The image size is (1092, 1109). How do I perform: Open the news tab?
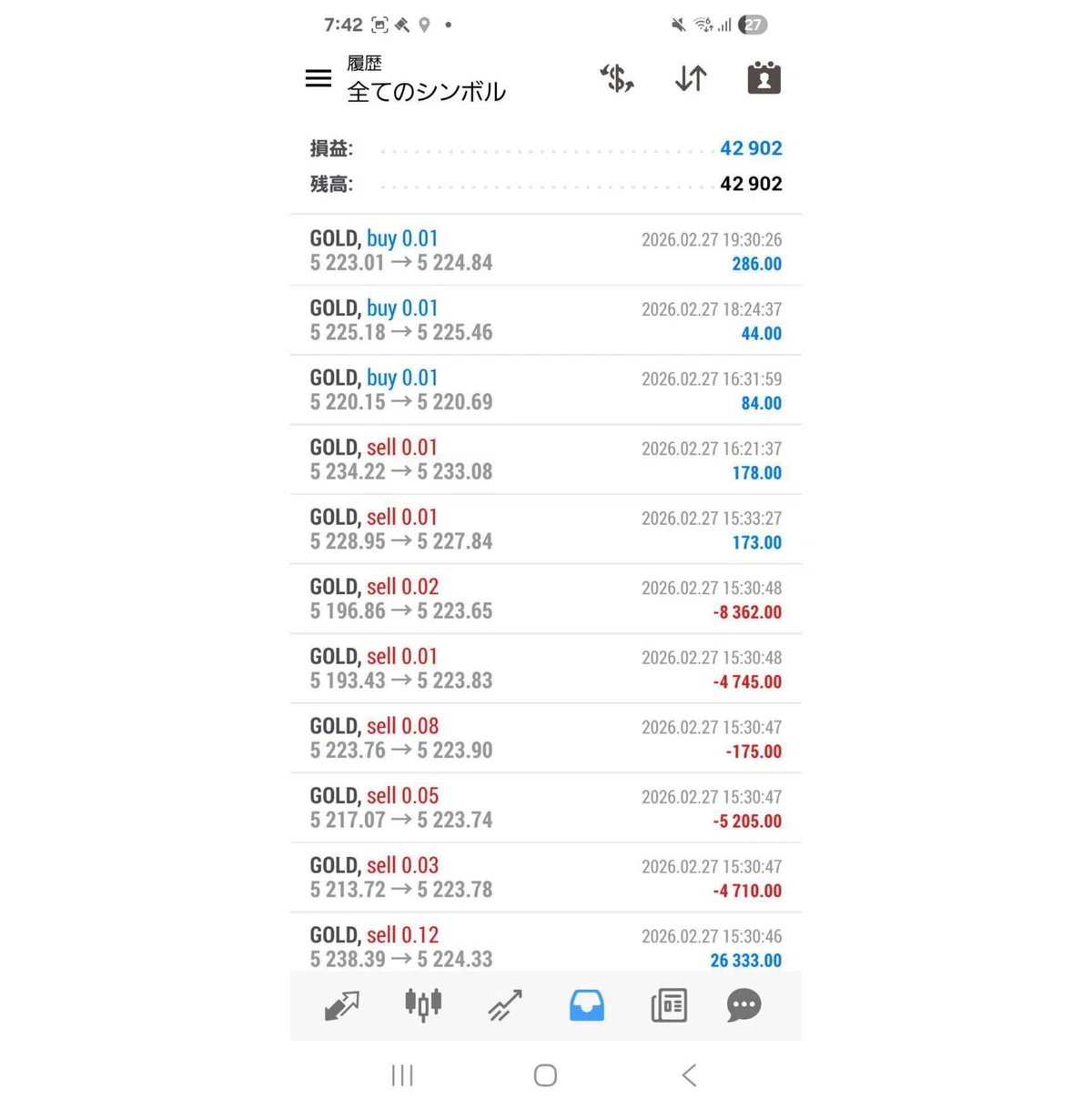click(669, 1005)
